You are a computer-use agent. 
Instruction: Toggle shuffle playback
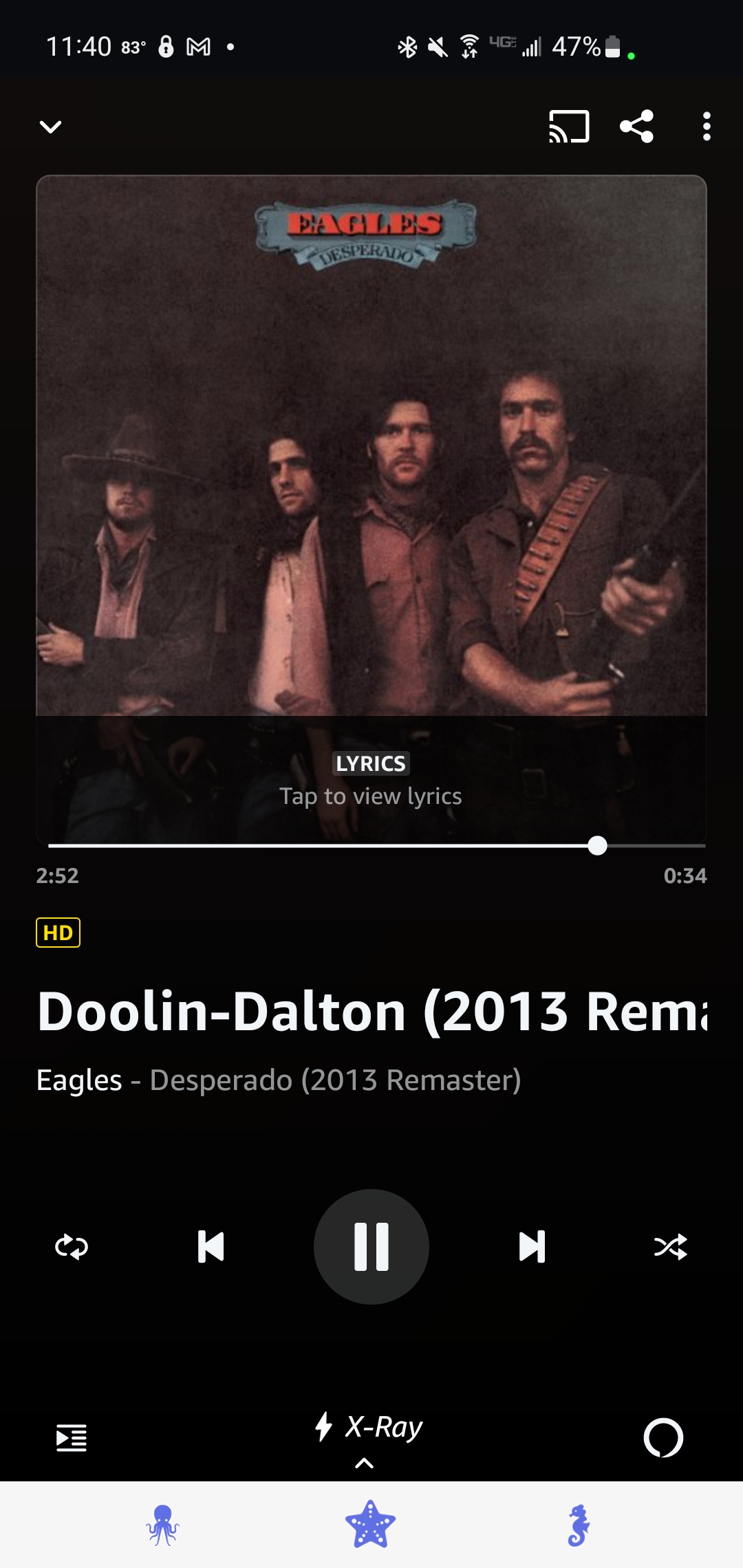(x=671, y=1247)
